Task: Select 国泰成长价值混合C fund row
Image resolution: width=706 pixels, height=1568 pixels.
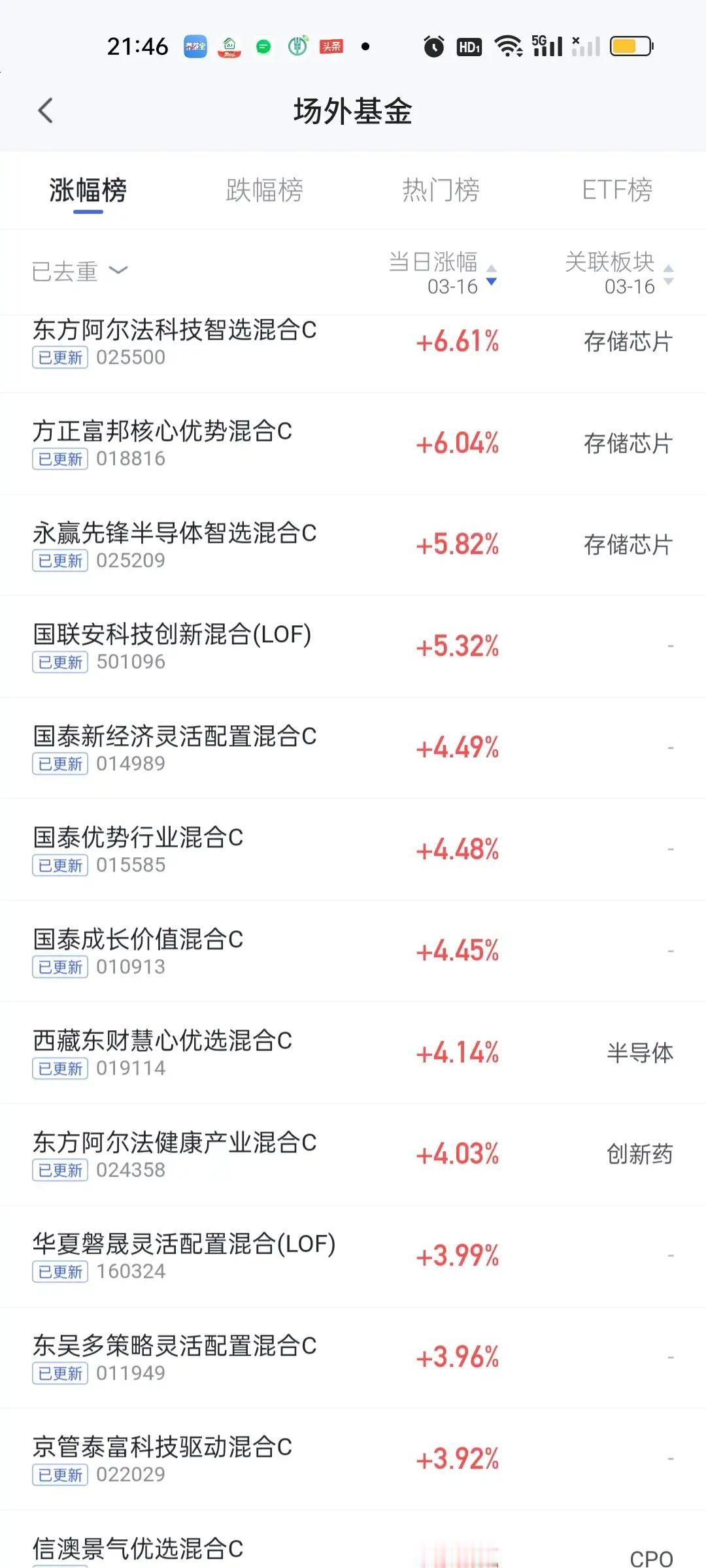Action: click(x=138, y=940)
